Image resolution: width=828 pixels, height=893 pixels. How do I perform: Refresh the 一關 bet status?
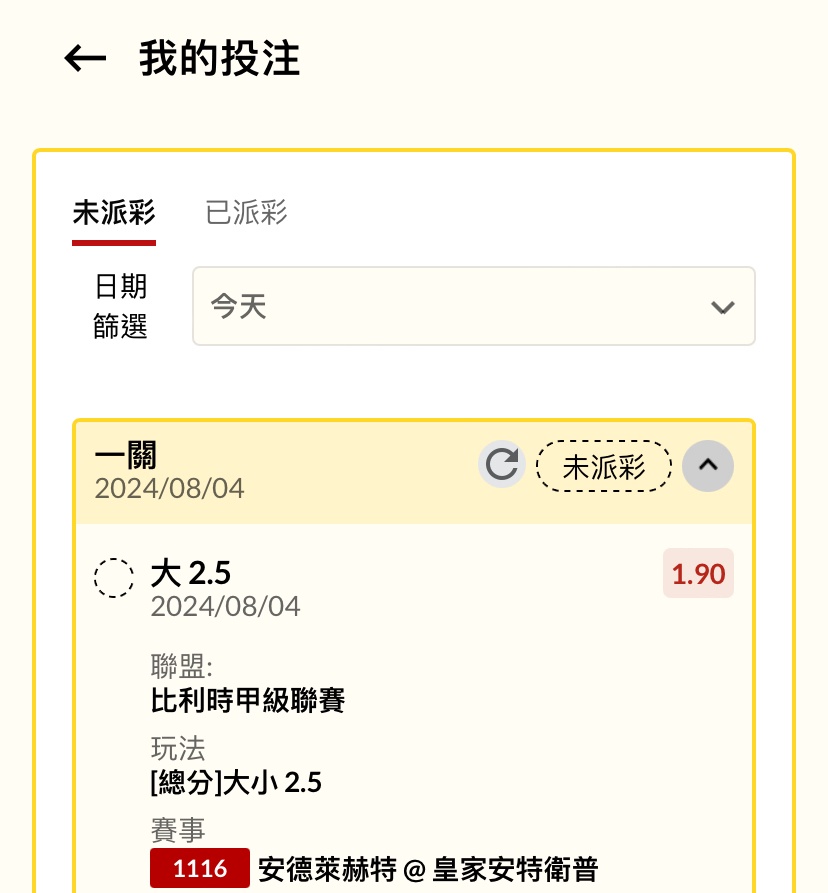501,465
